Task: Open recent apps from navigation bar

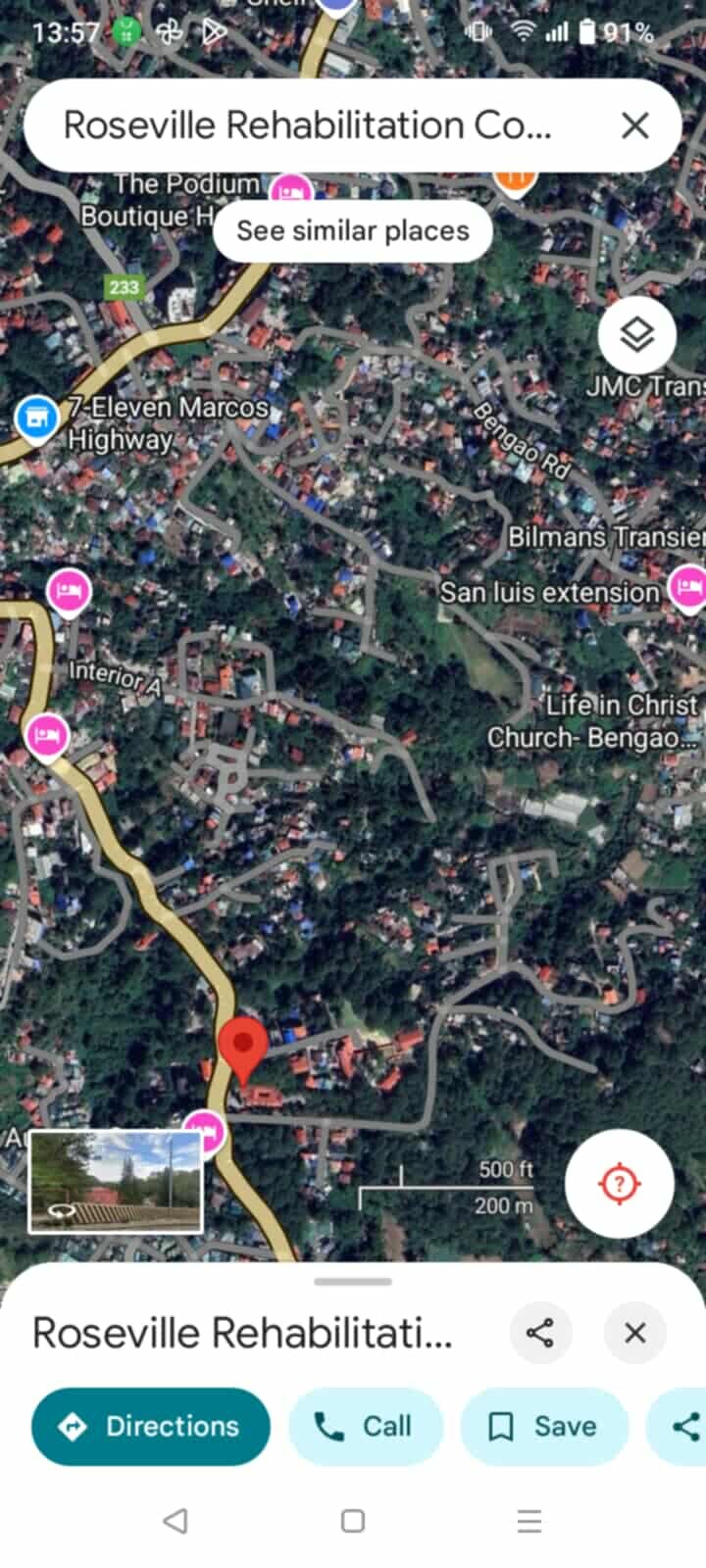Action: click(529, 1520)
